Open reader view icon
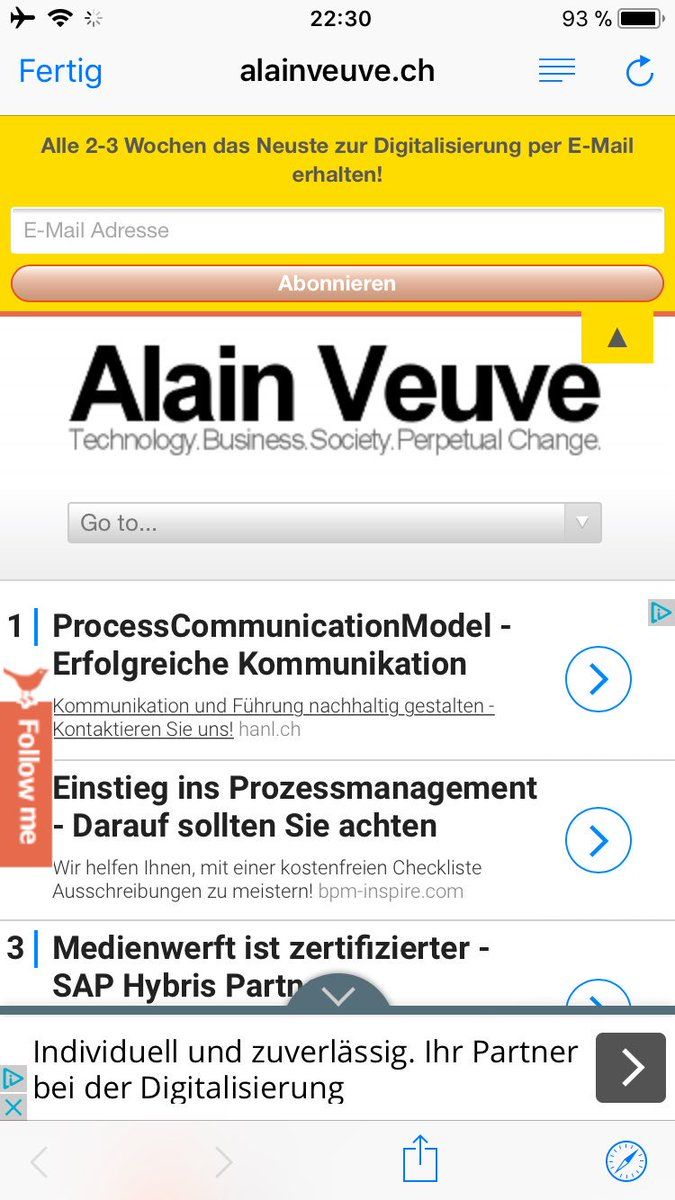This screenshot has height=1200, width=675. [557, 71]
